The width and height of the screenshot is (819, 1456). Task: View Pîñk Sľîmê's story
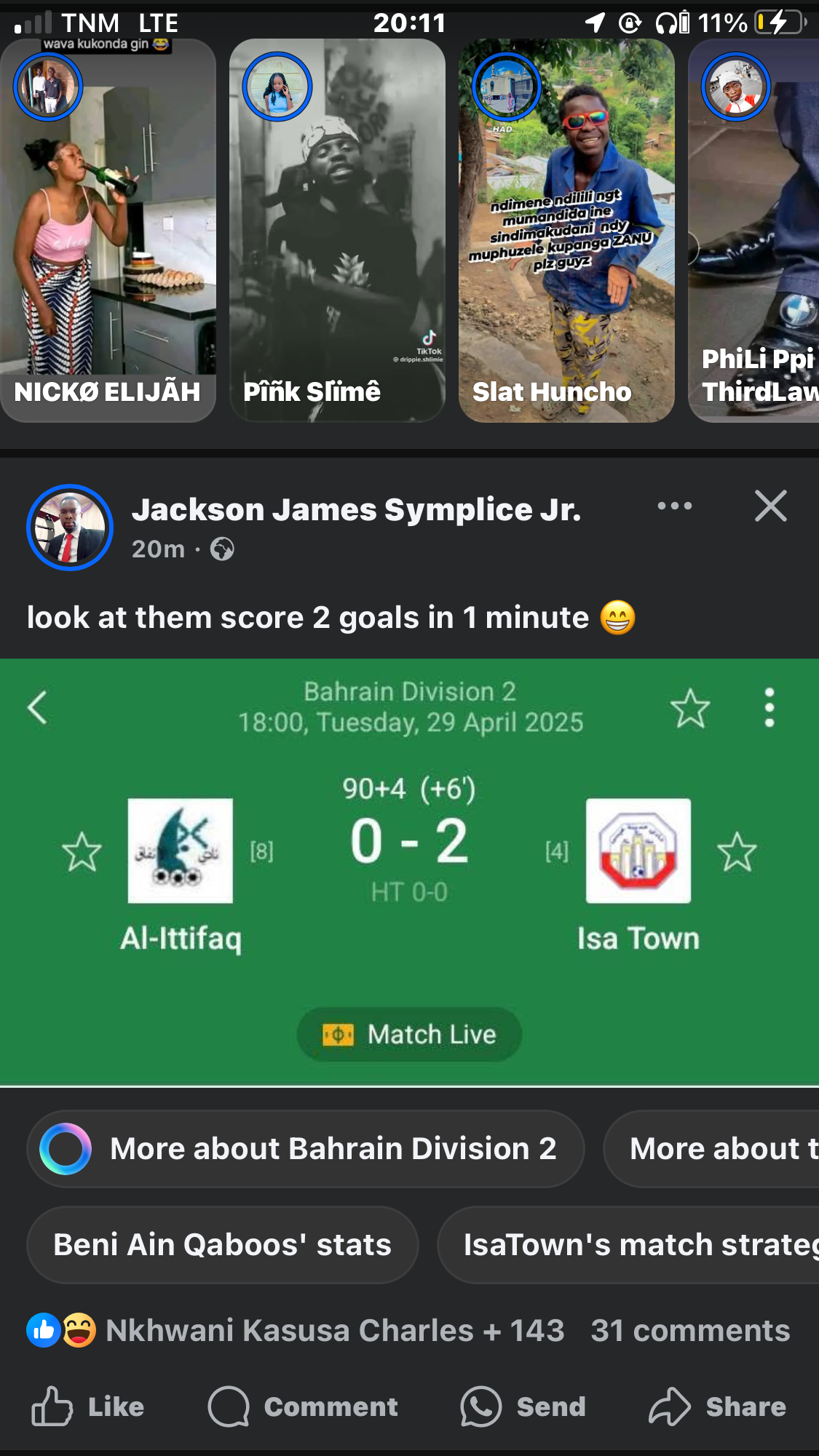click(x=337, y=231)
